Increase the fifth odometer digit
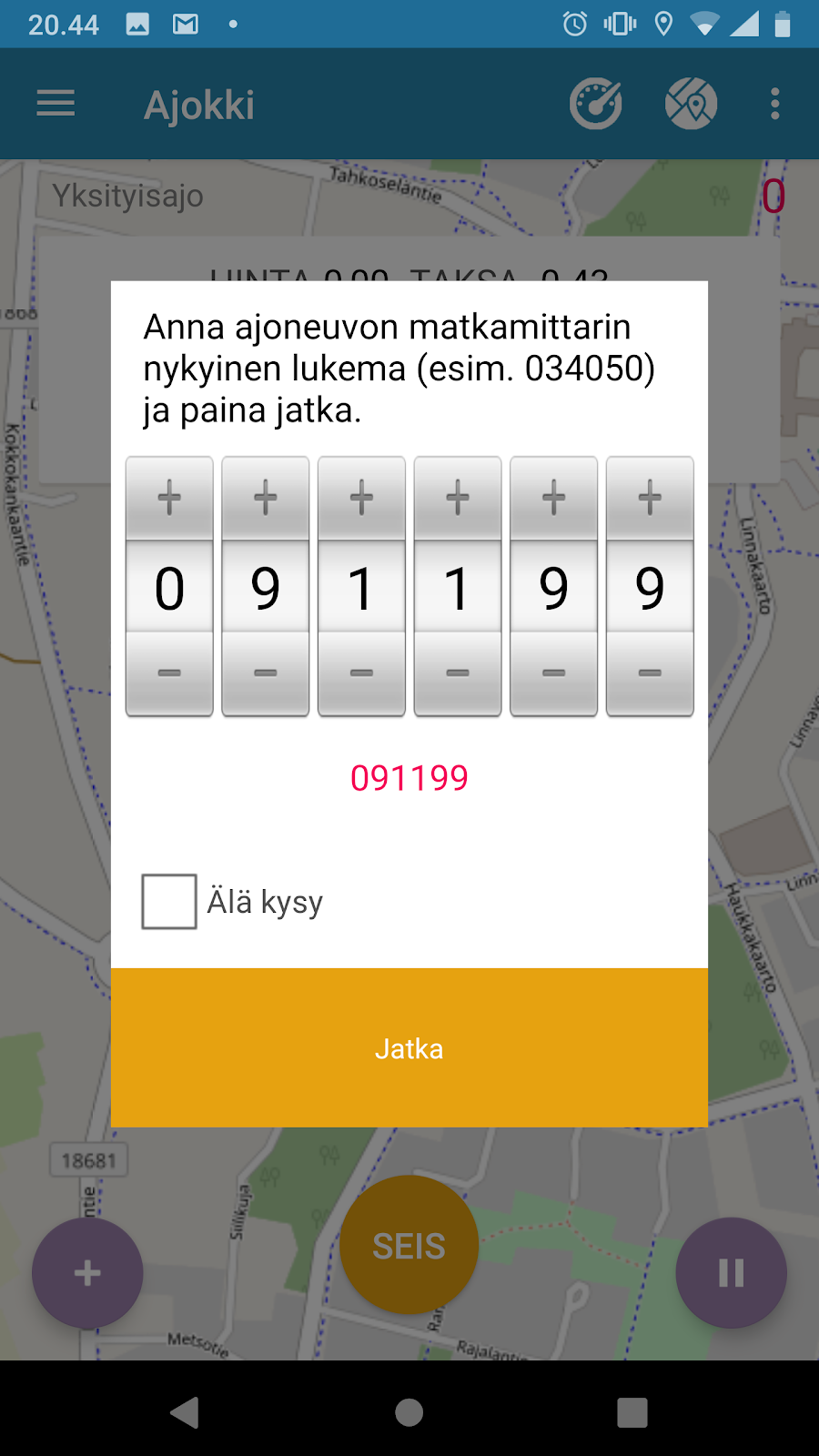The image size is (819, 1456). click(x=553, y=499)
